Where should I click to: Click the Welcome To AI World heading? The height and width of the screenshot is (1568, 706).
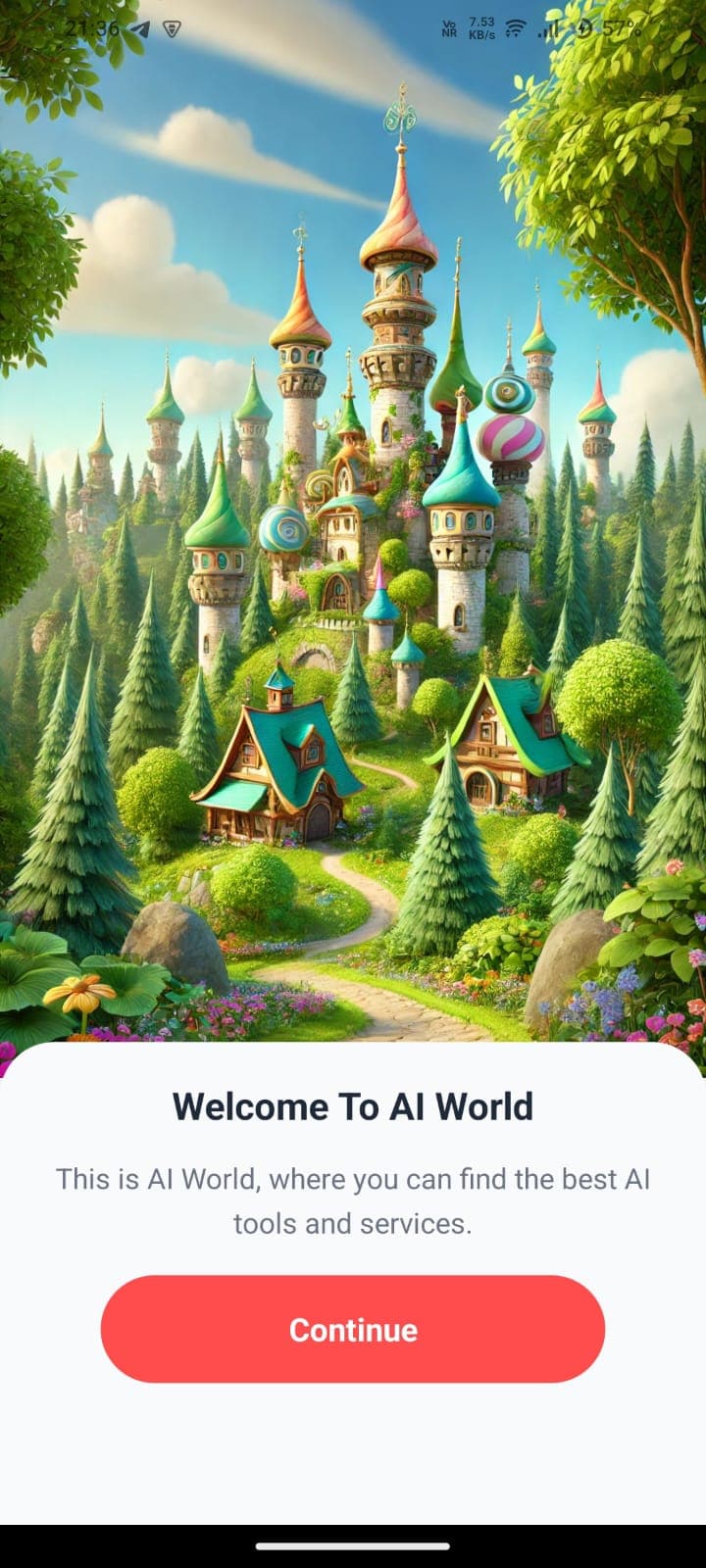point(353,1106)
